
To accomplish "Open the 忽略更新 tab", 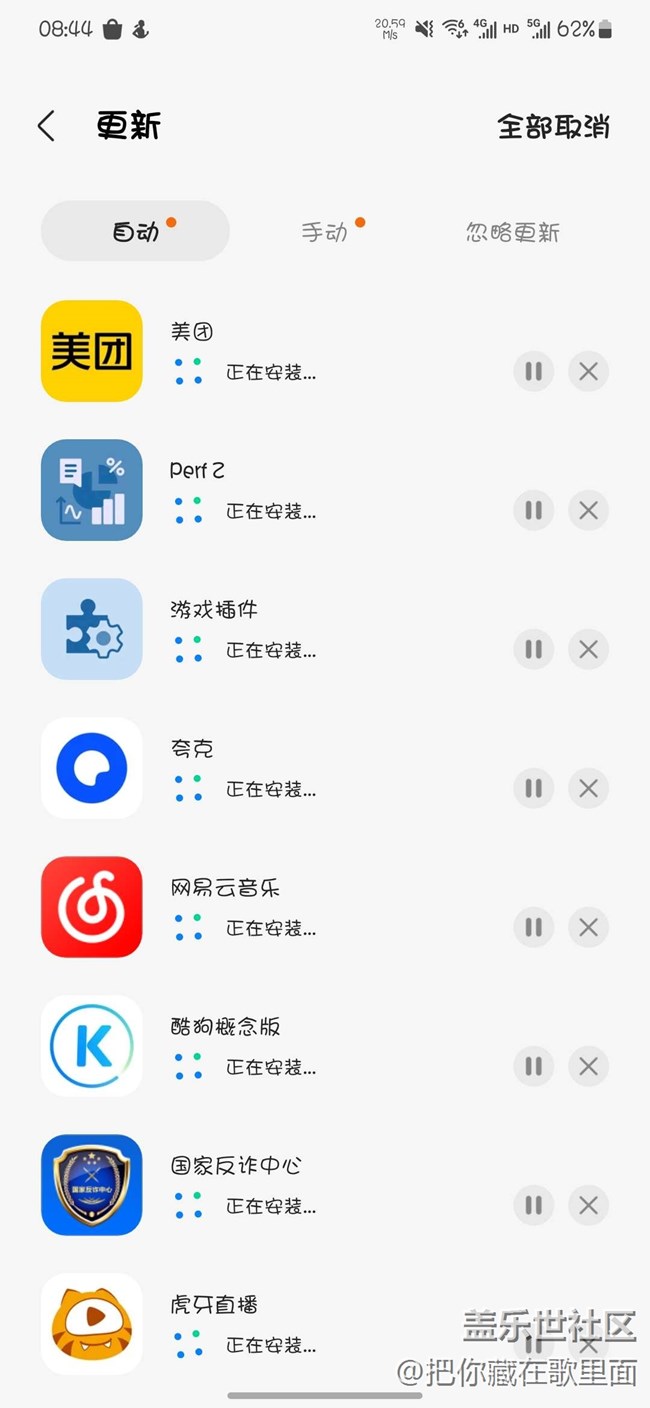I will point(512,232).
